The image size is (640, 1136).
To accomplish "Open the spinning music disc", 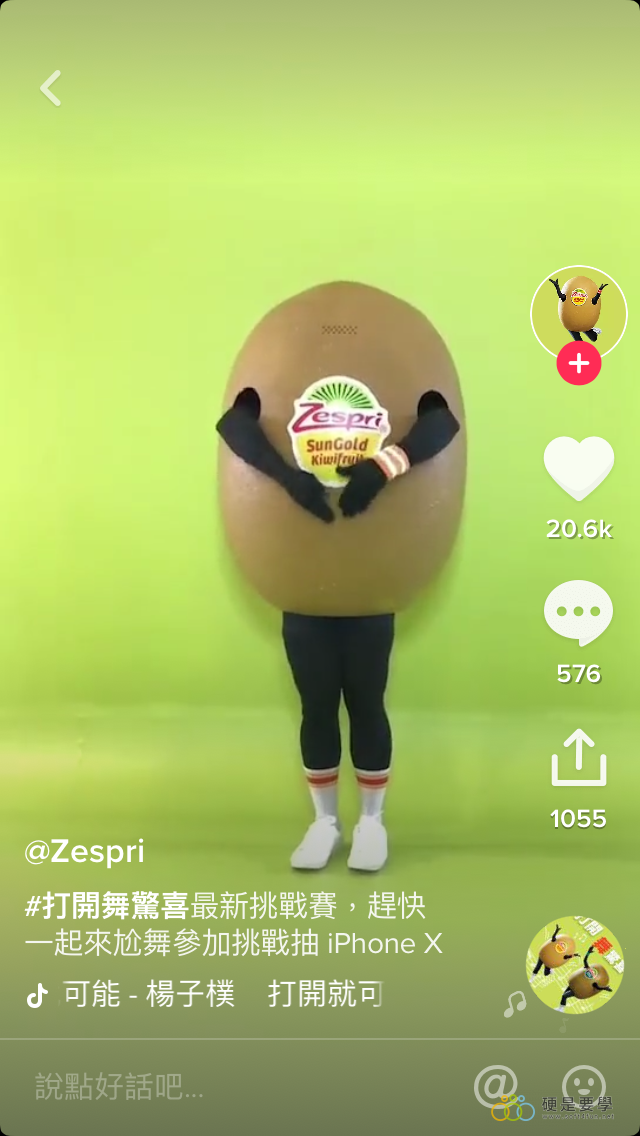I will click(574, 964).
